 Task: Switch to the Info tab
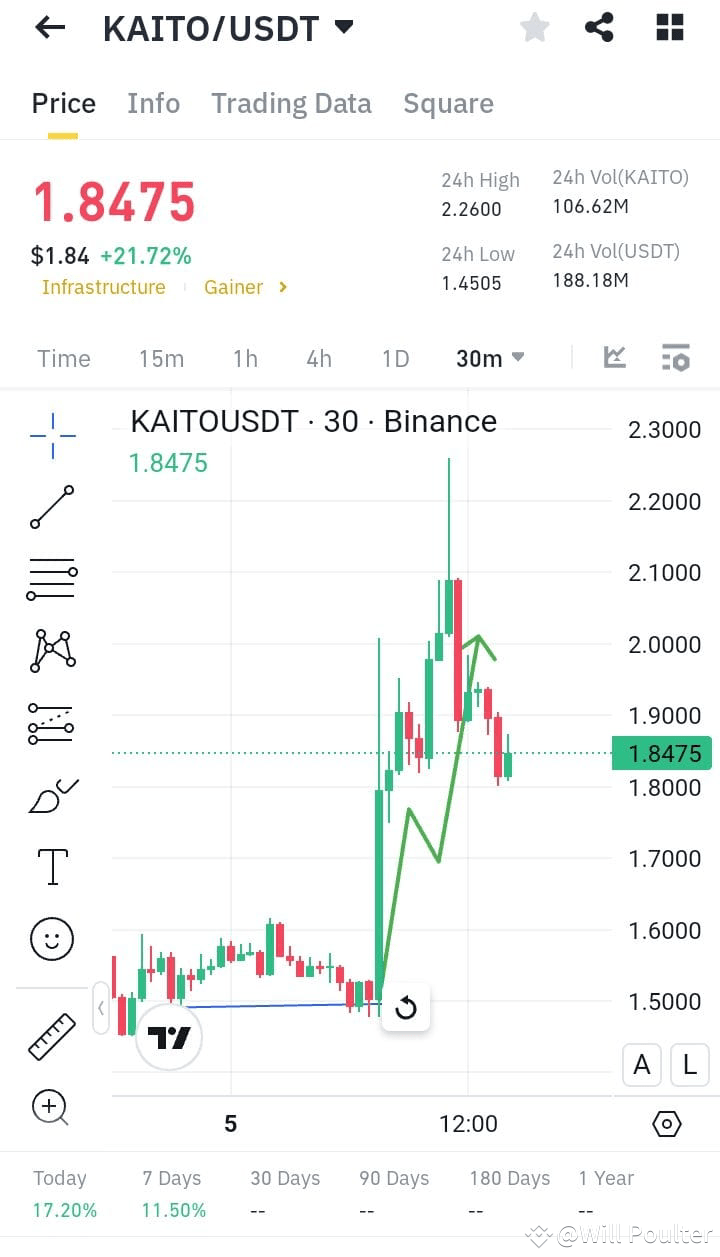pos(153,103)
